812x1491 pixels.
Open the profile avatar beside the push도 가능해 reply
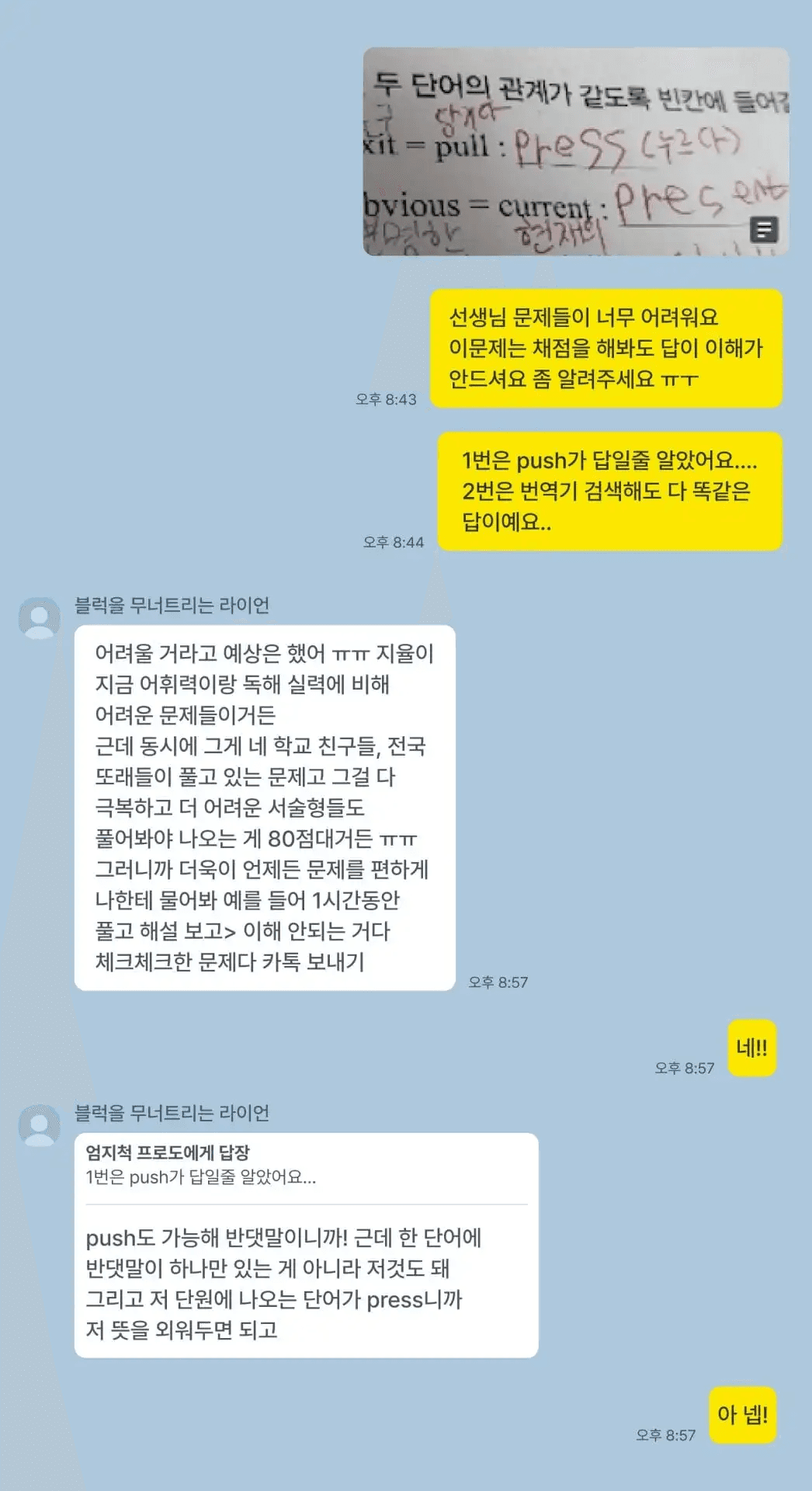coord(39,1126)
